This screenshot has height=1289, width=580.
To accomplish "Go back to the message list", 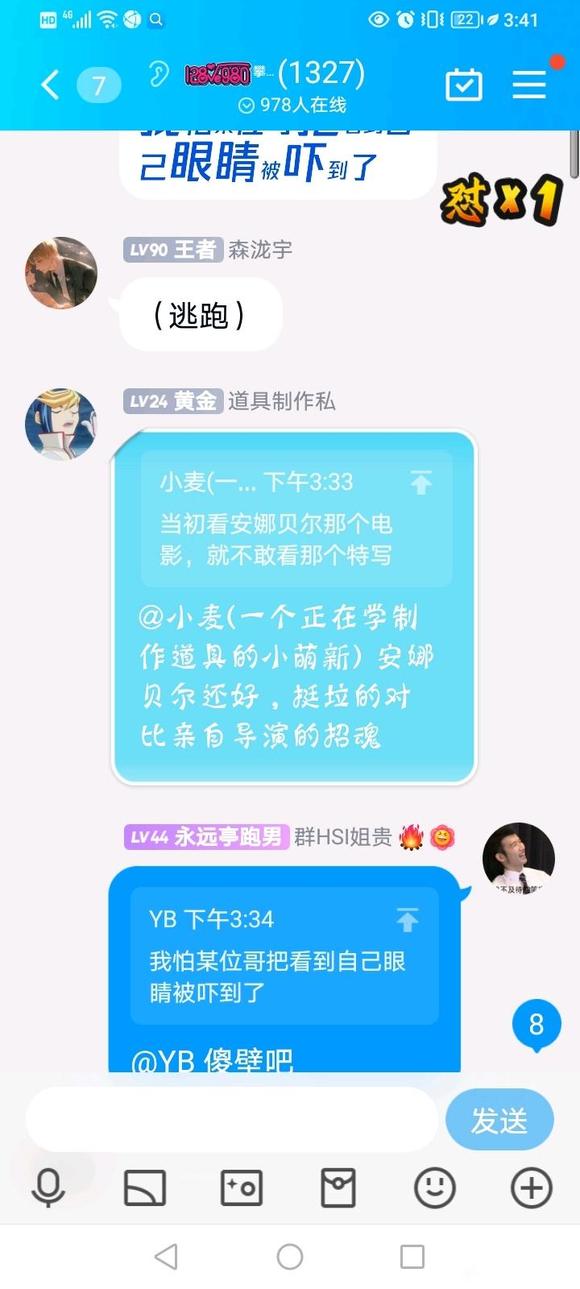I will tap(50, 85).
